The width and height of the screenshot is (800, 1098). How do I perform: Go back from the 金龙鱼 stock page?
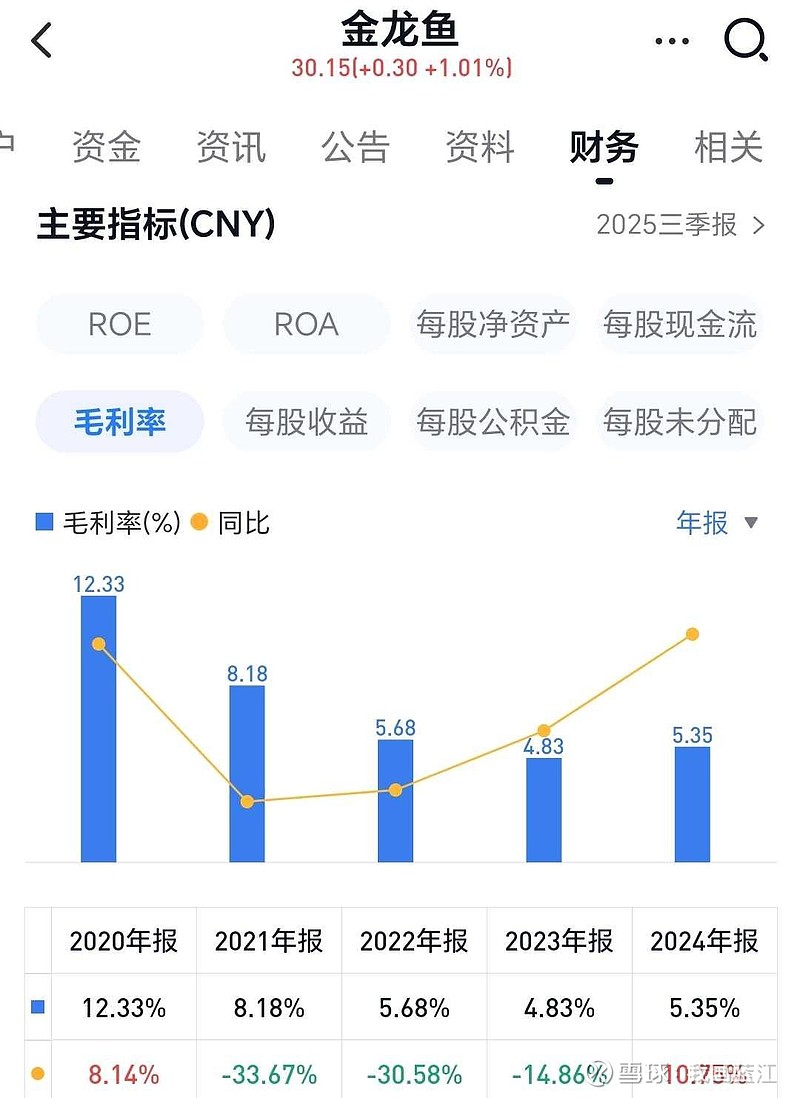41,41
